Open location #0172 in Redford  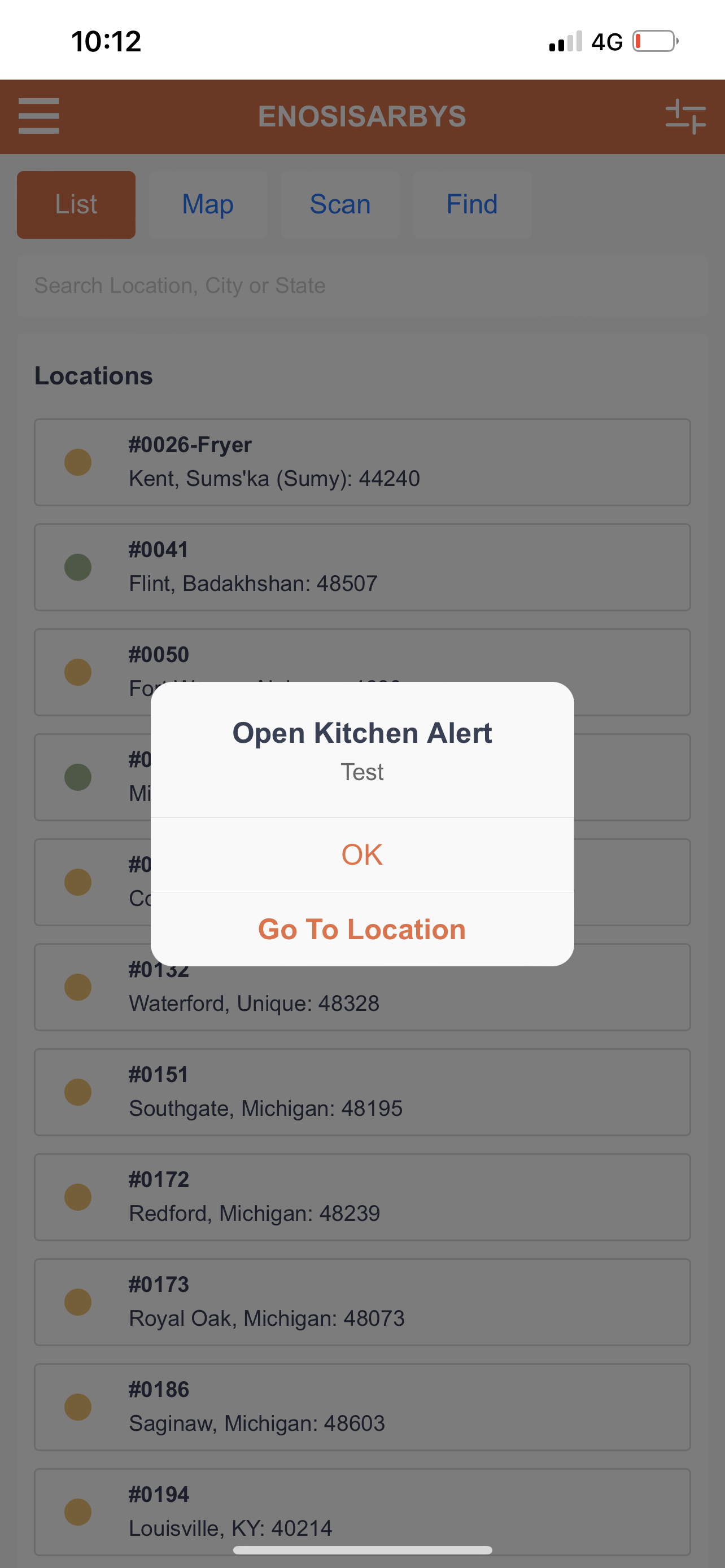361,1197
